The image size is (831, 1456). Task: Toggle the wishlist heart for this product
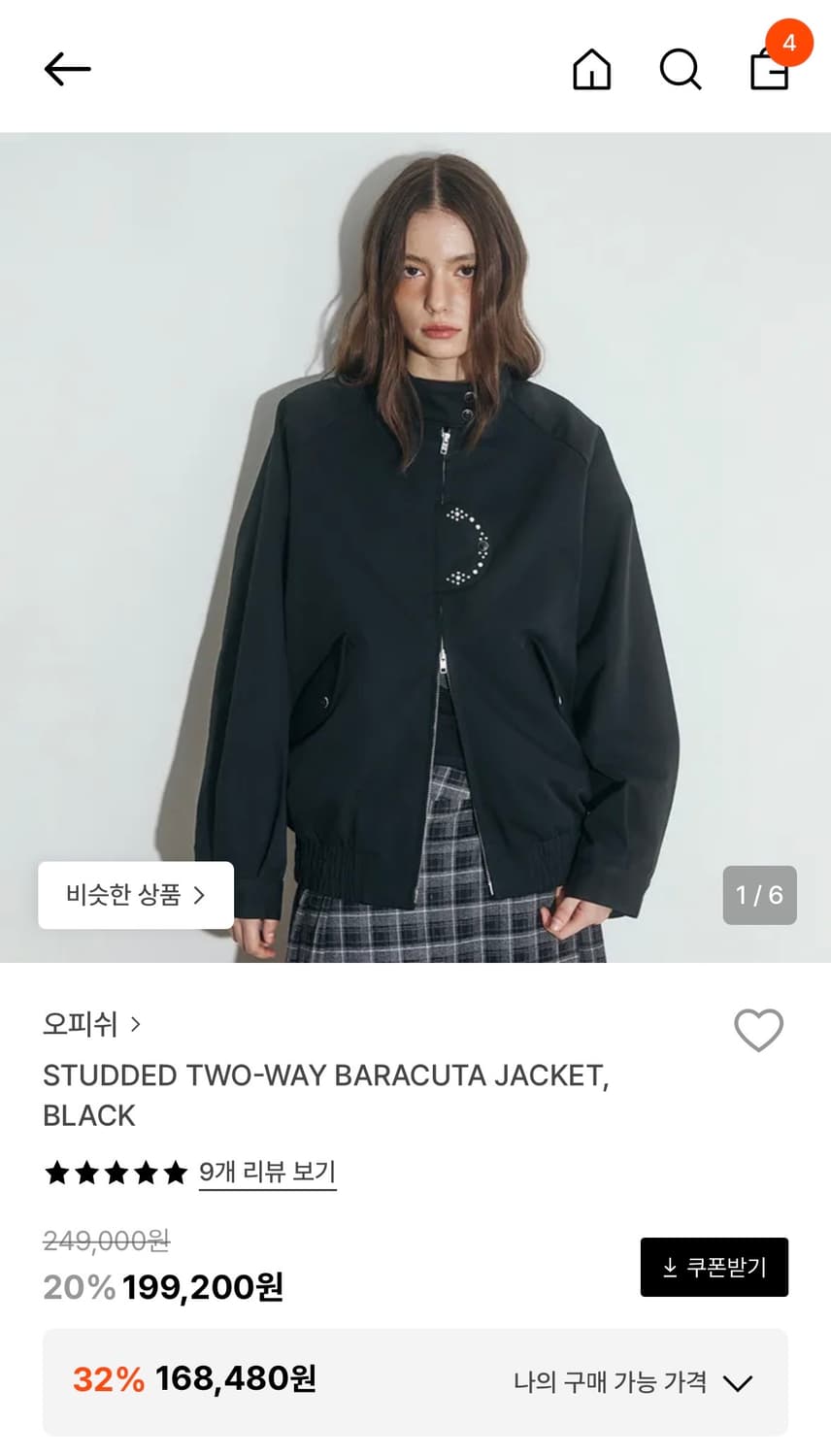point(758,1031)
